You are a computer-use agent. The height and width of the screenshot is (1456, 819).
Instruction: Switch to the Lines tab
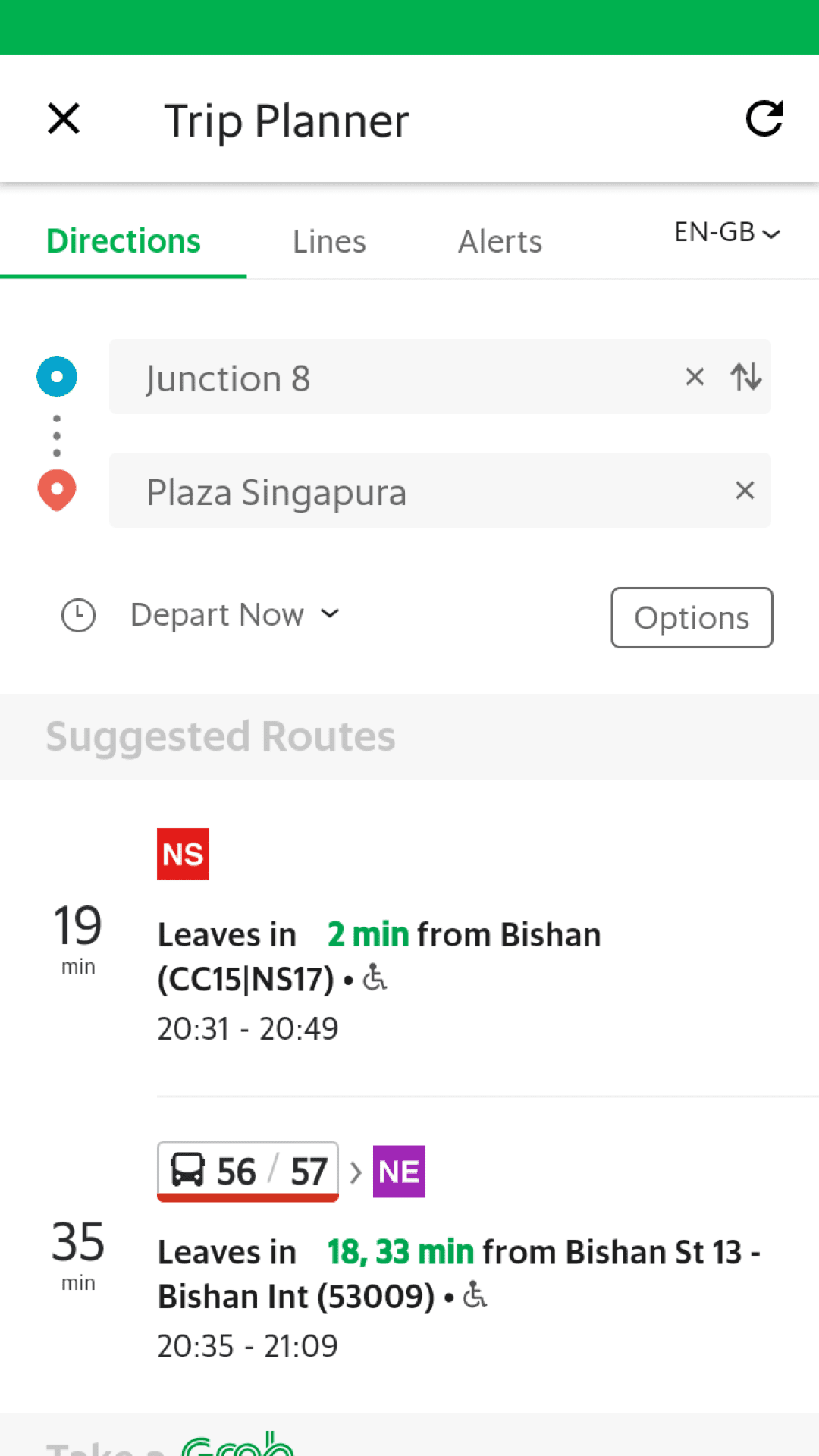[x=329, y=242]
